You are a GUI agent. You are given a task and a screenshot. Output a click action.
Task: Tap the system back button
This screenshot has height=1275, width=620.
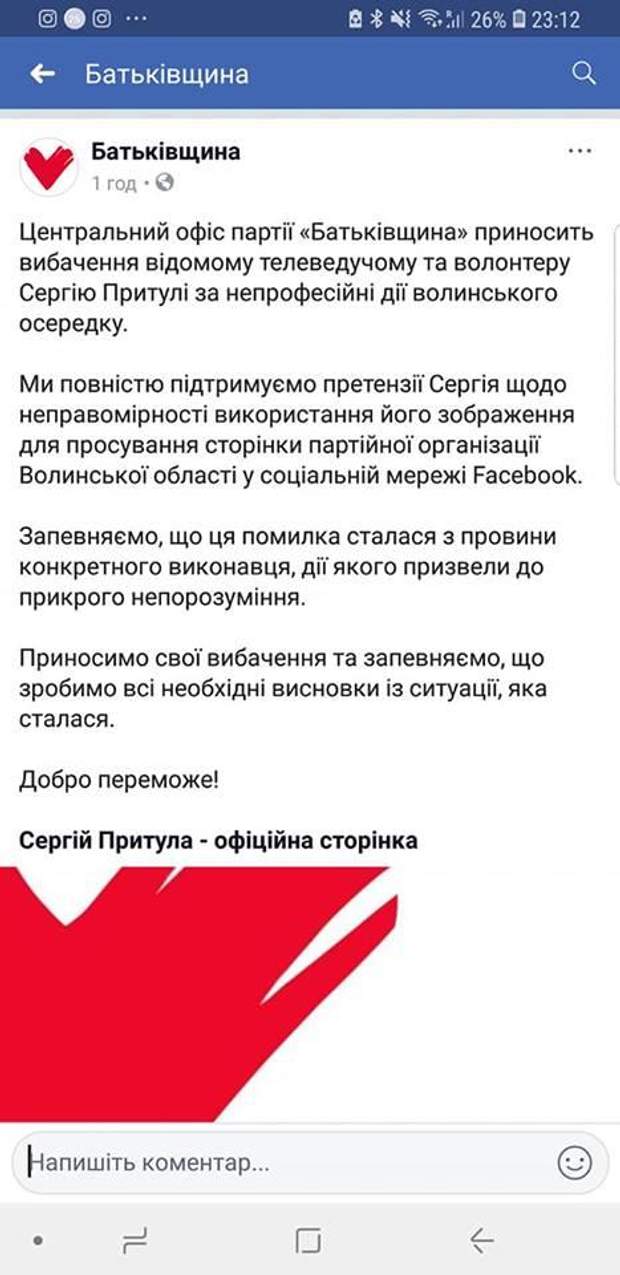481,1241
